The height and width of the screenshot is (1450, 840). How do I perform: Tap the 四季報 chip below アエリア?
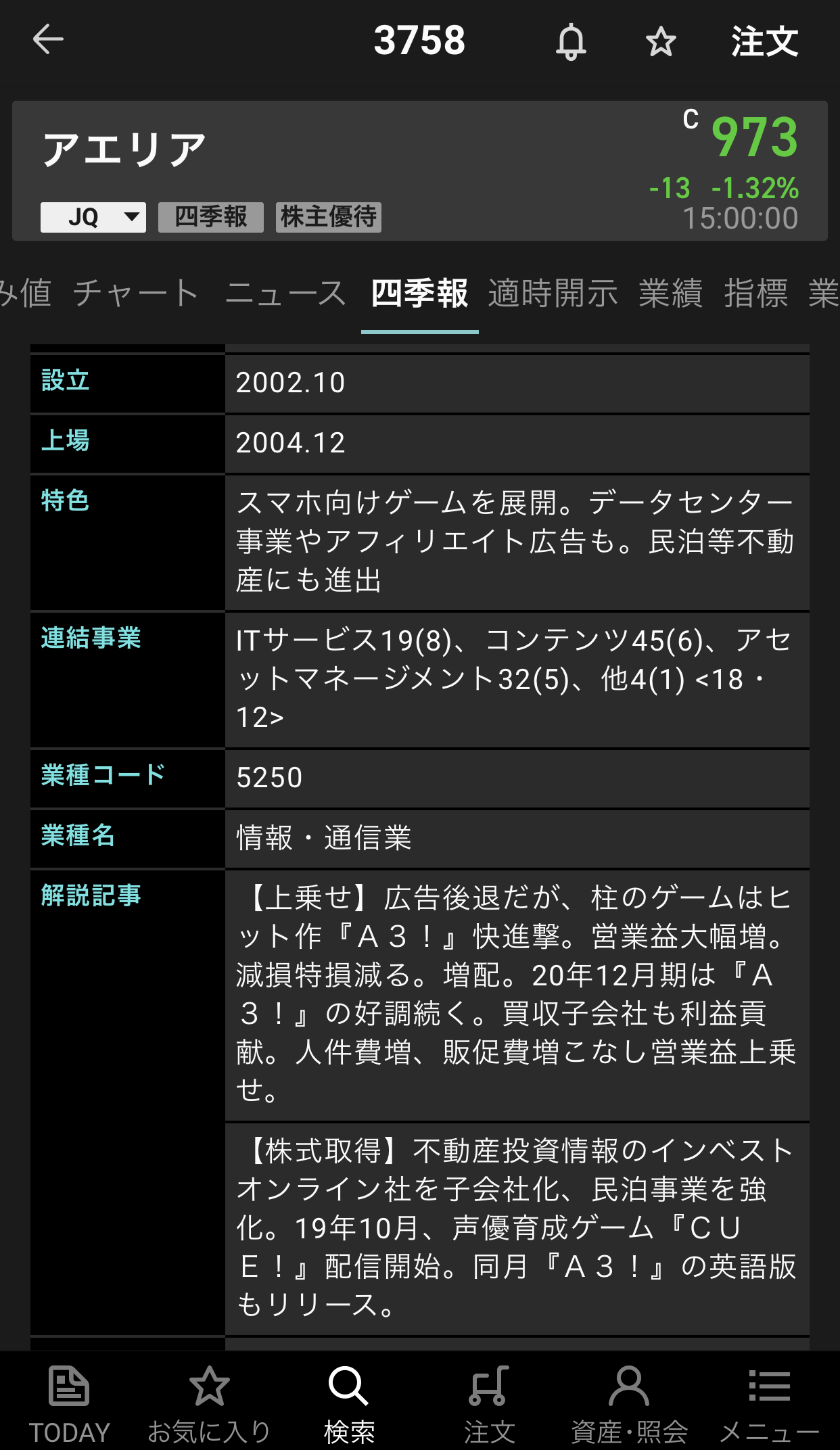pos(211,217)
